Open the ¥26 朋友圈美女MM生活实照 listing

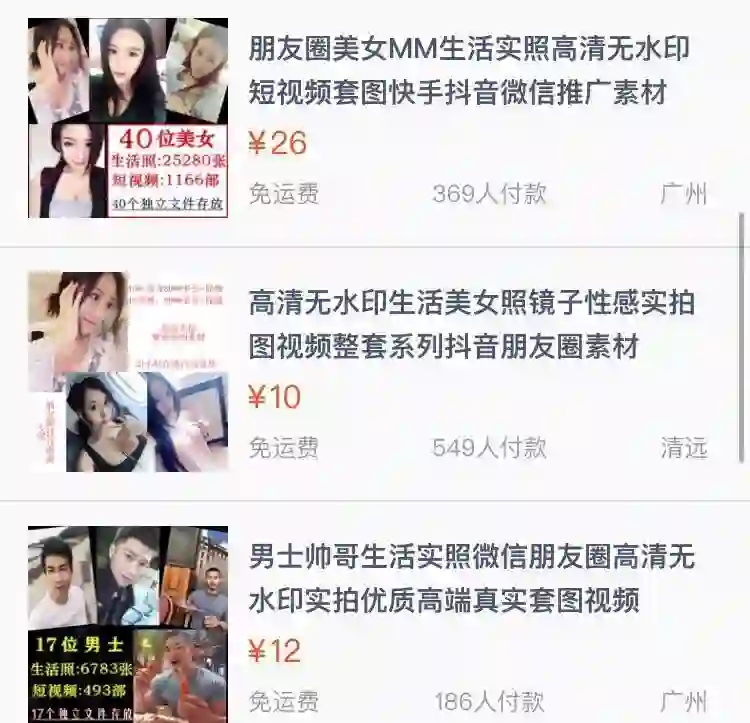pos(470,71)
